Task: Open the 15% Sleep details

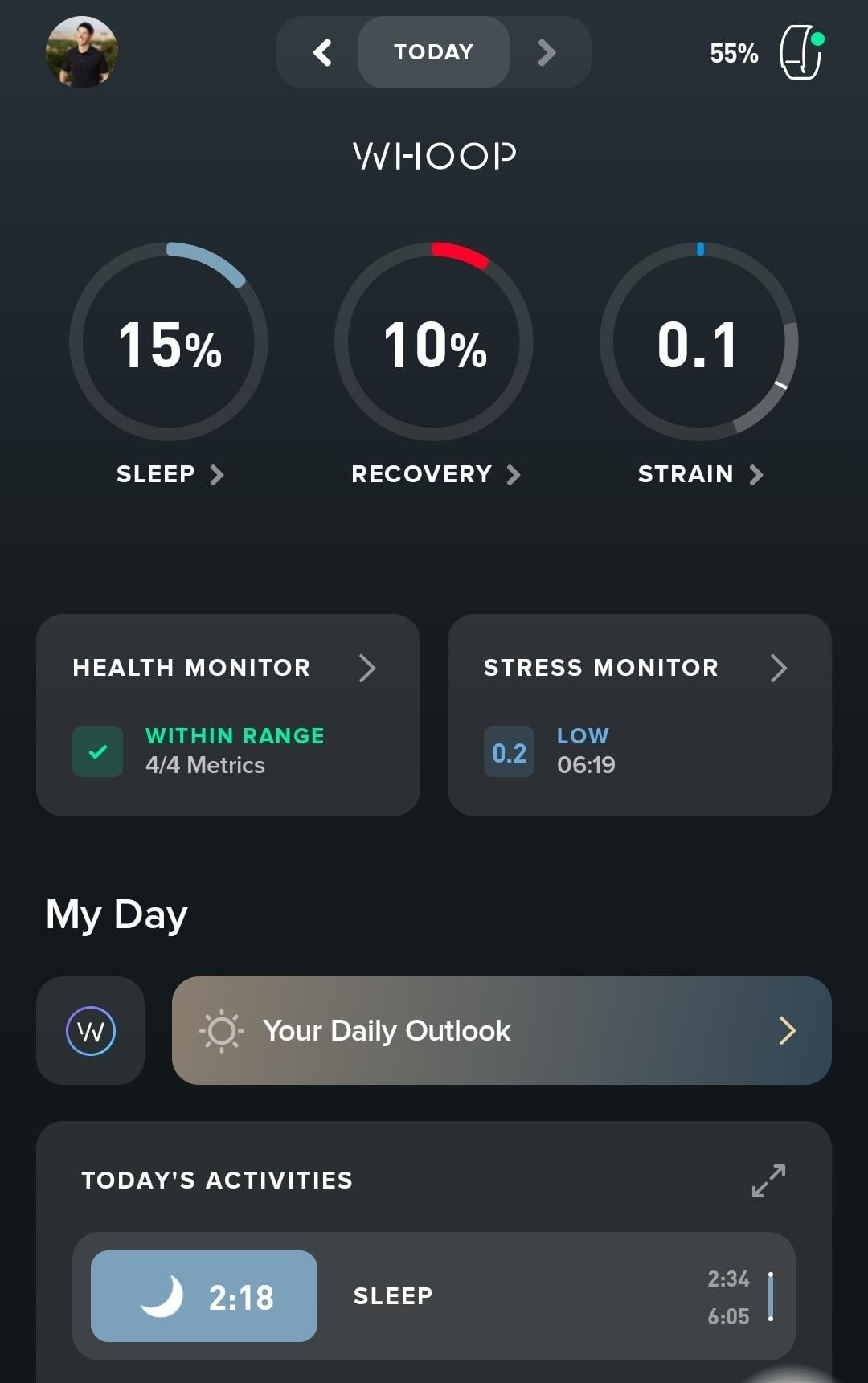Action: [169, 342]
